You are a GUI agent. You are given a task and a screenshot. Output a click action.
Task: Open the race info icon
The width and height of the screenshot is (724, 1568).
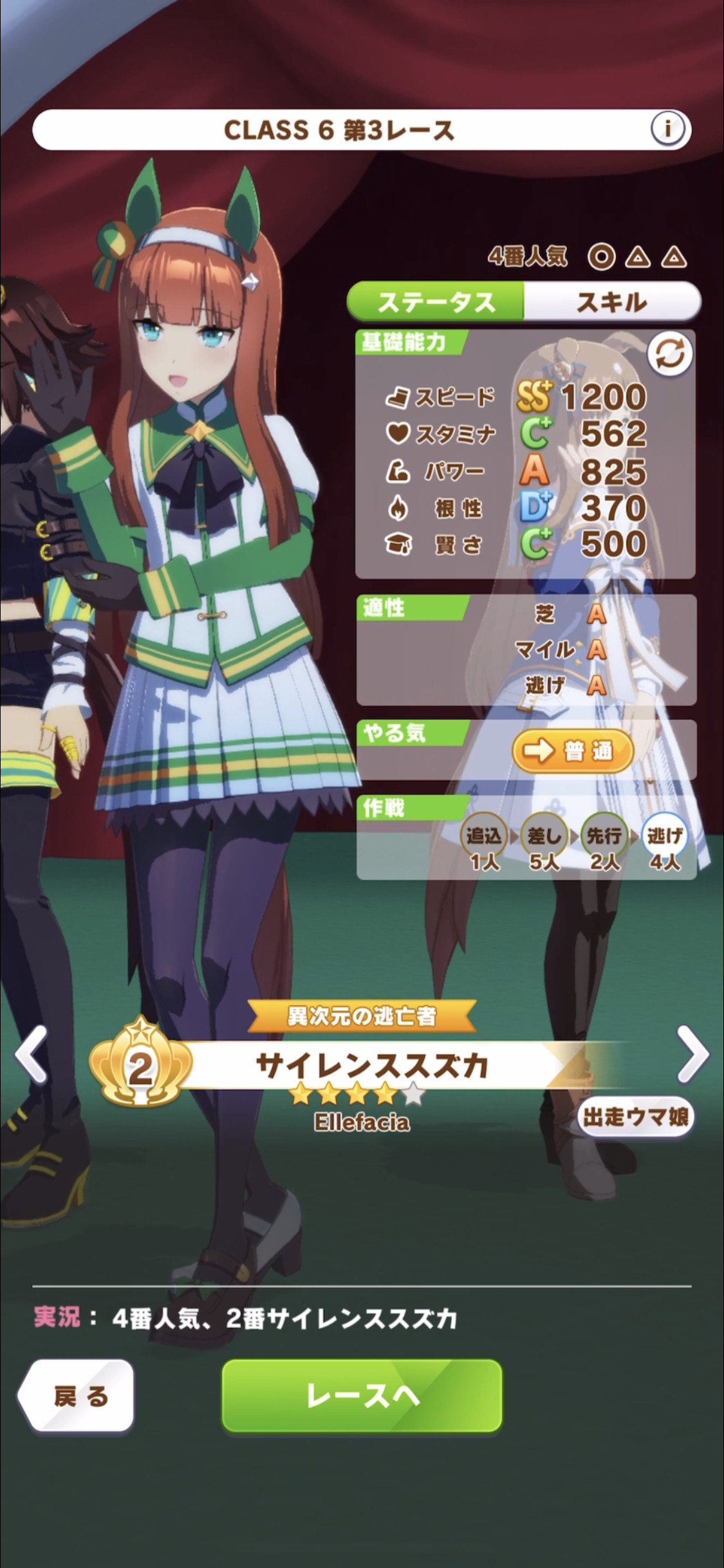click(x=667, y=129)
